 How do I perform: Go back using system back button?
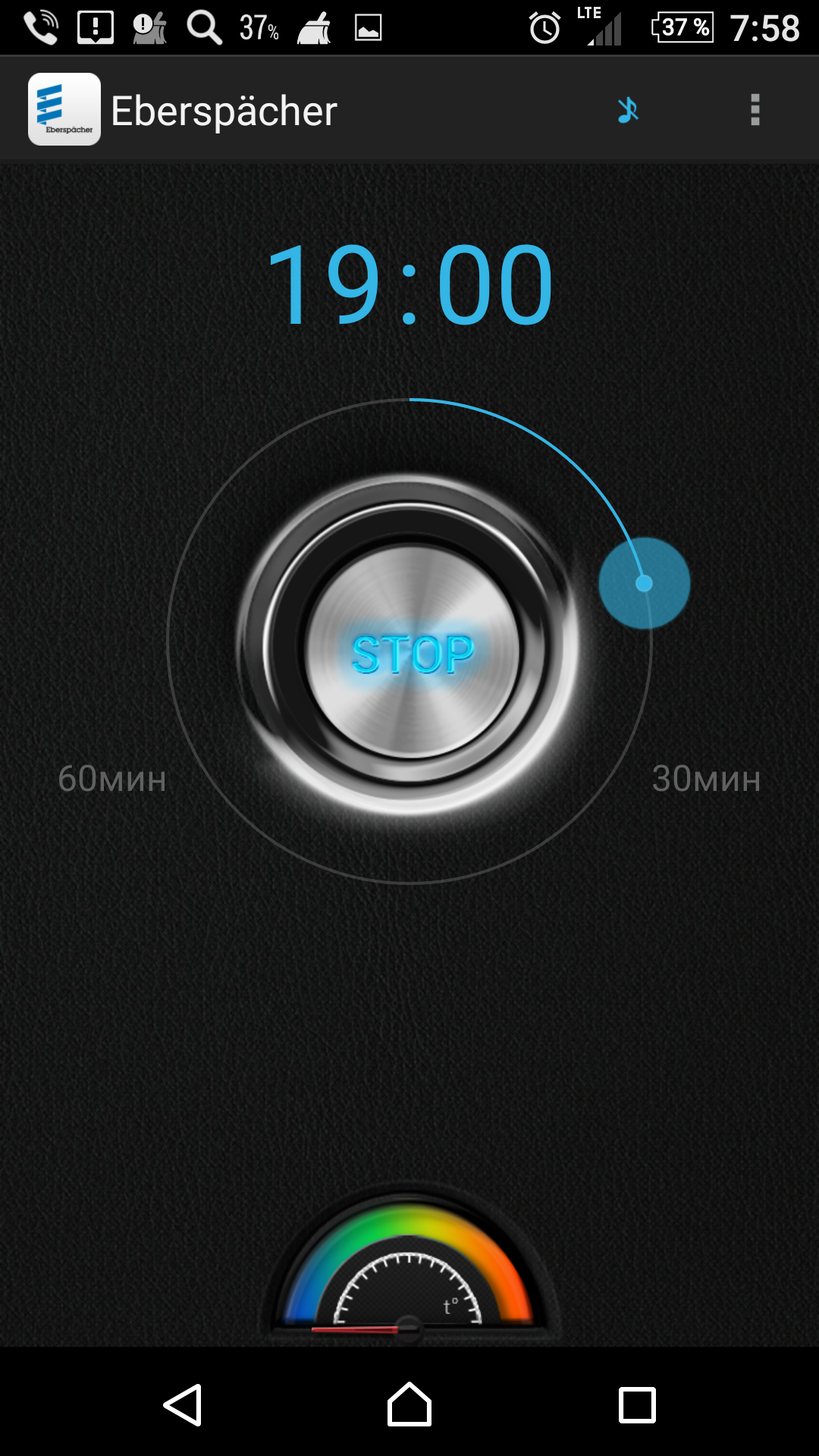click(183, 1405)
